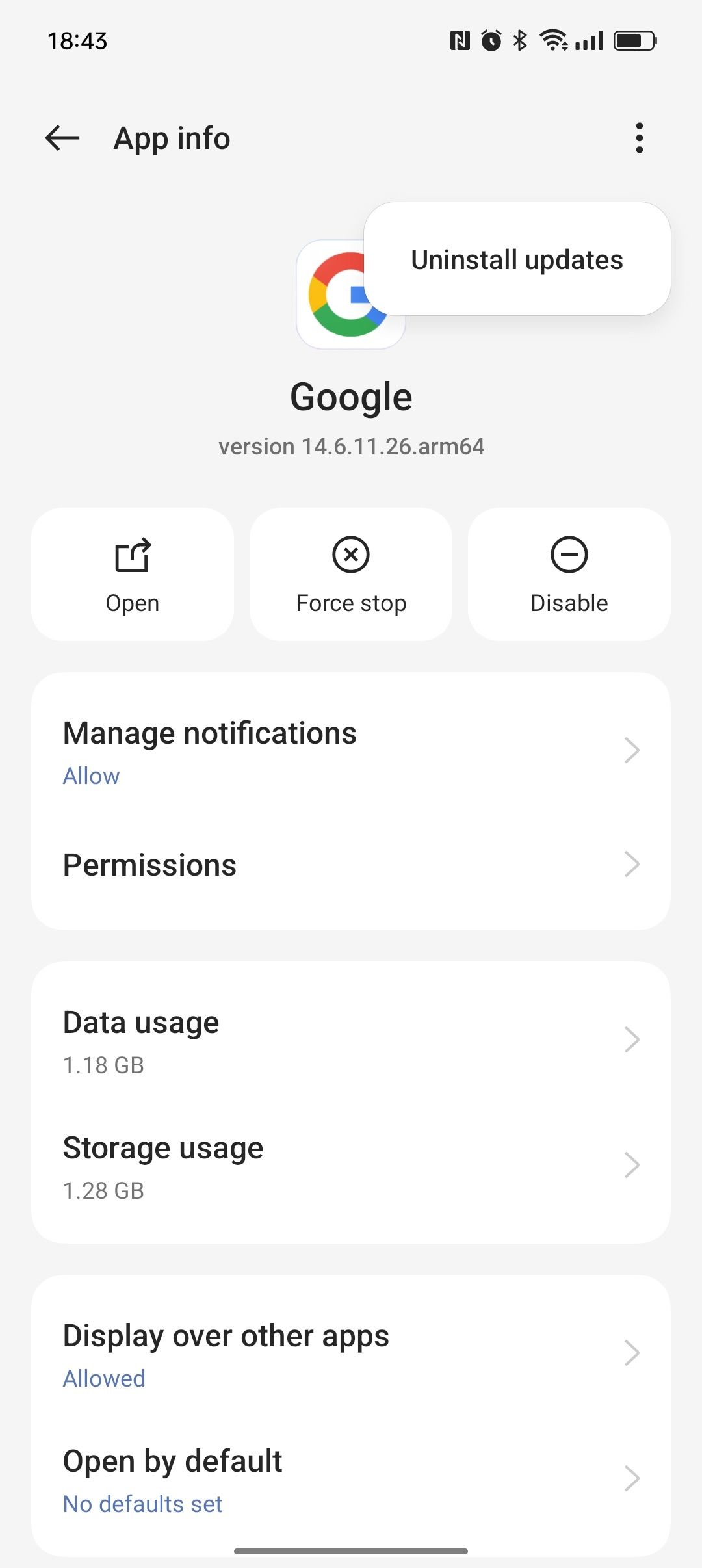Open the three-dot overflow menu
702x1568 pixels.
pyautogui.click(x=639, y=137)
